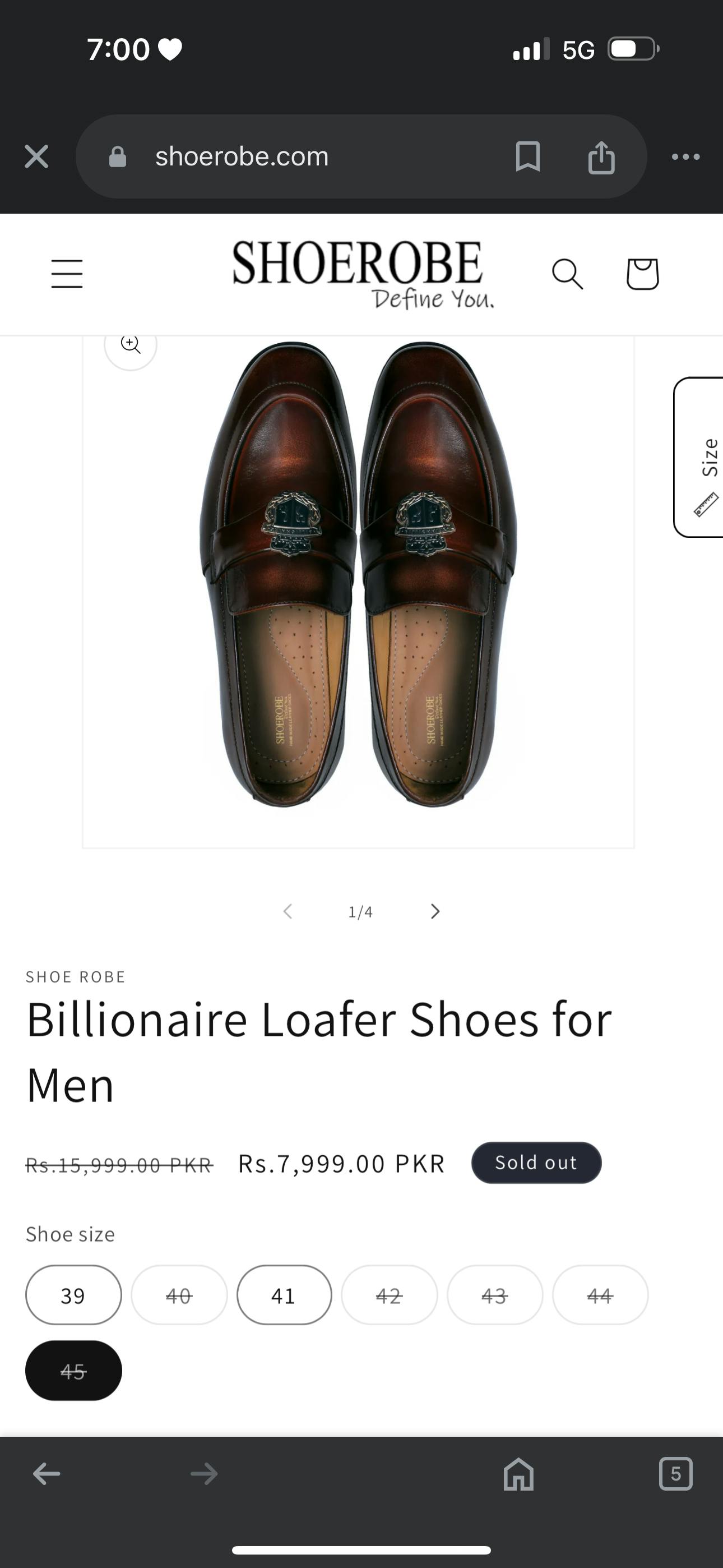
Task: Show the next product image
Action: 434,911
